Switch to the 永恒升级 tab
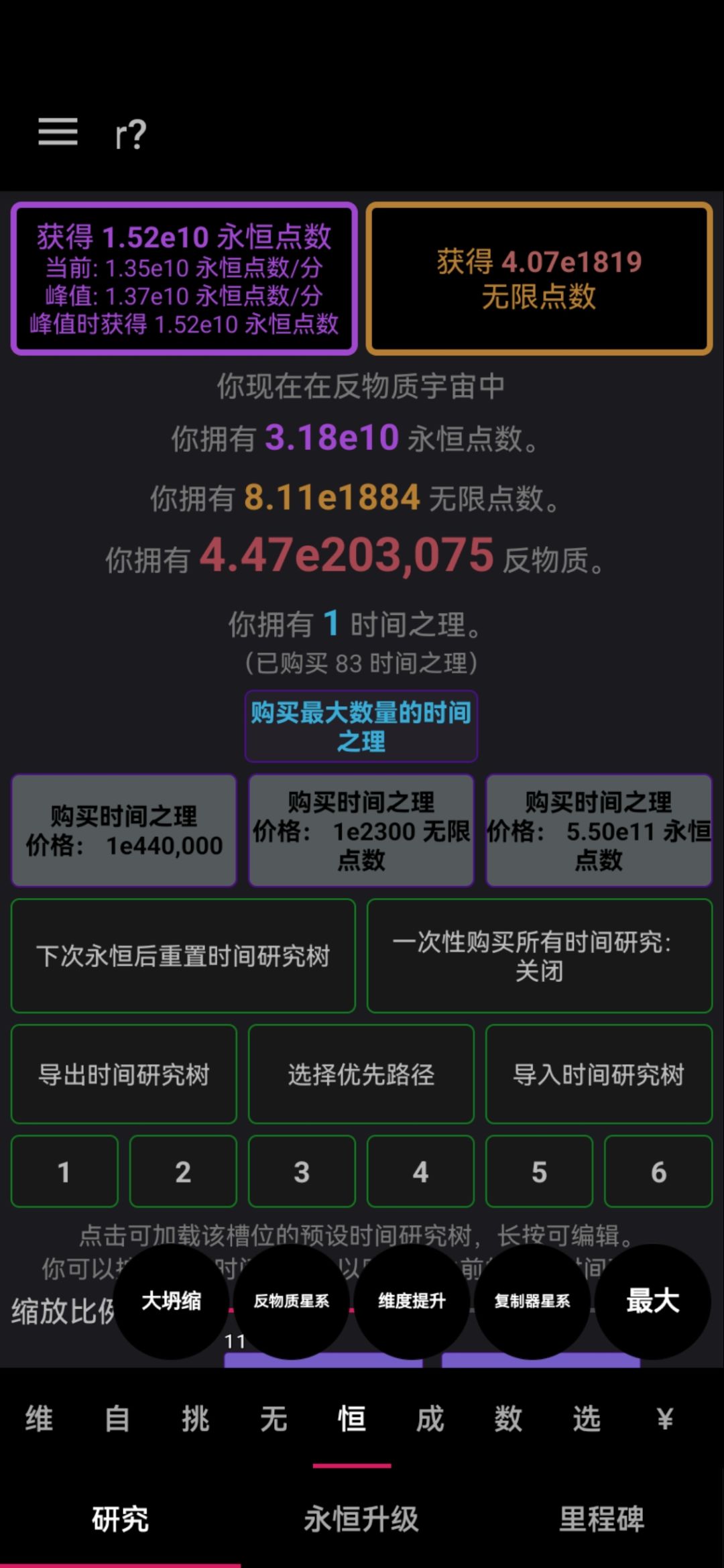Image resolution: width=724 pixels, height=1568 pixels. click(x=361, y=1519)
